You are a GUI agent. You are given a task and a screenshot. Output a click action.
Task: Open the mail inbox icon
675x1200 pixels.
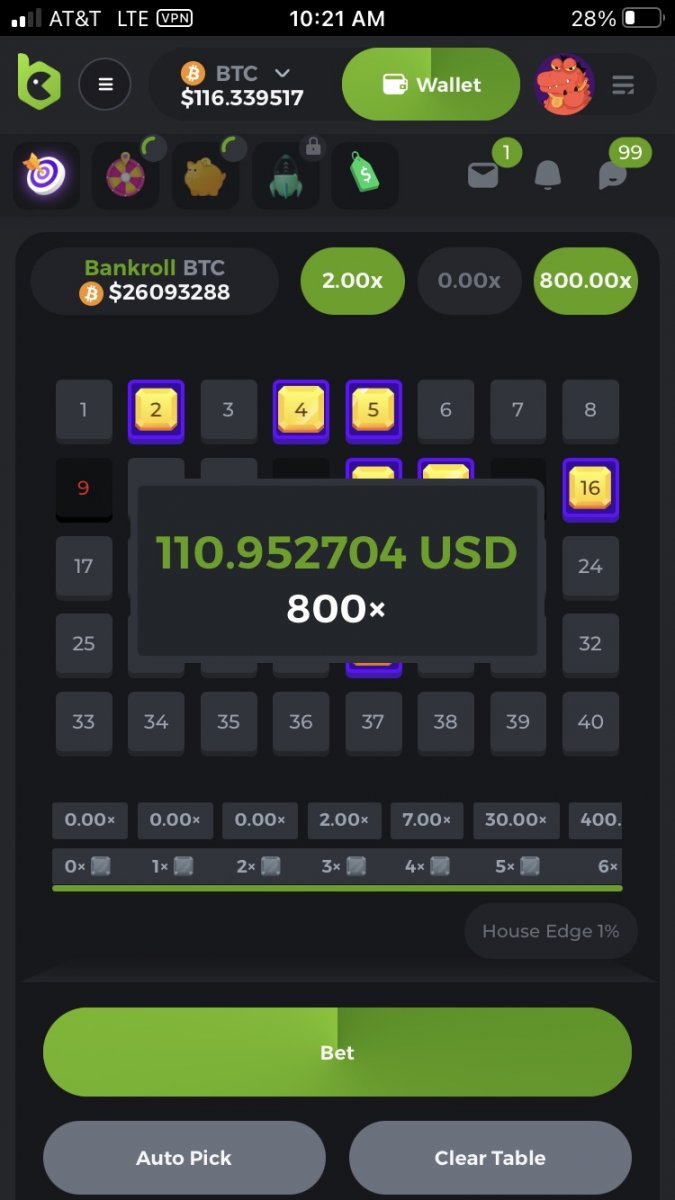coord(483,175)
